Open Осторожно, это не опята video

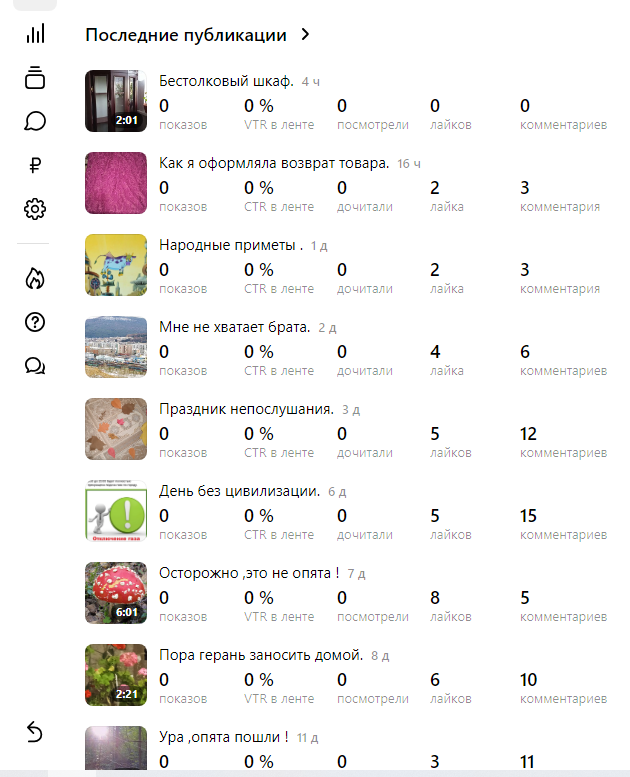pyautogui.click(x=249, y=573)
